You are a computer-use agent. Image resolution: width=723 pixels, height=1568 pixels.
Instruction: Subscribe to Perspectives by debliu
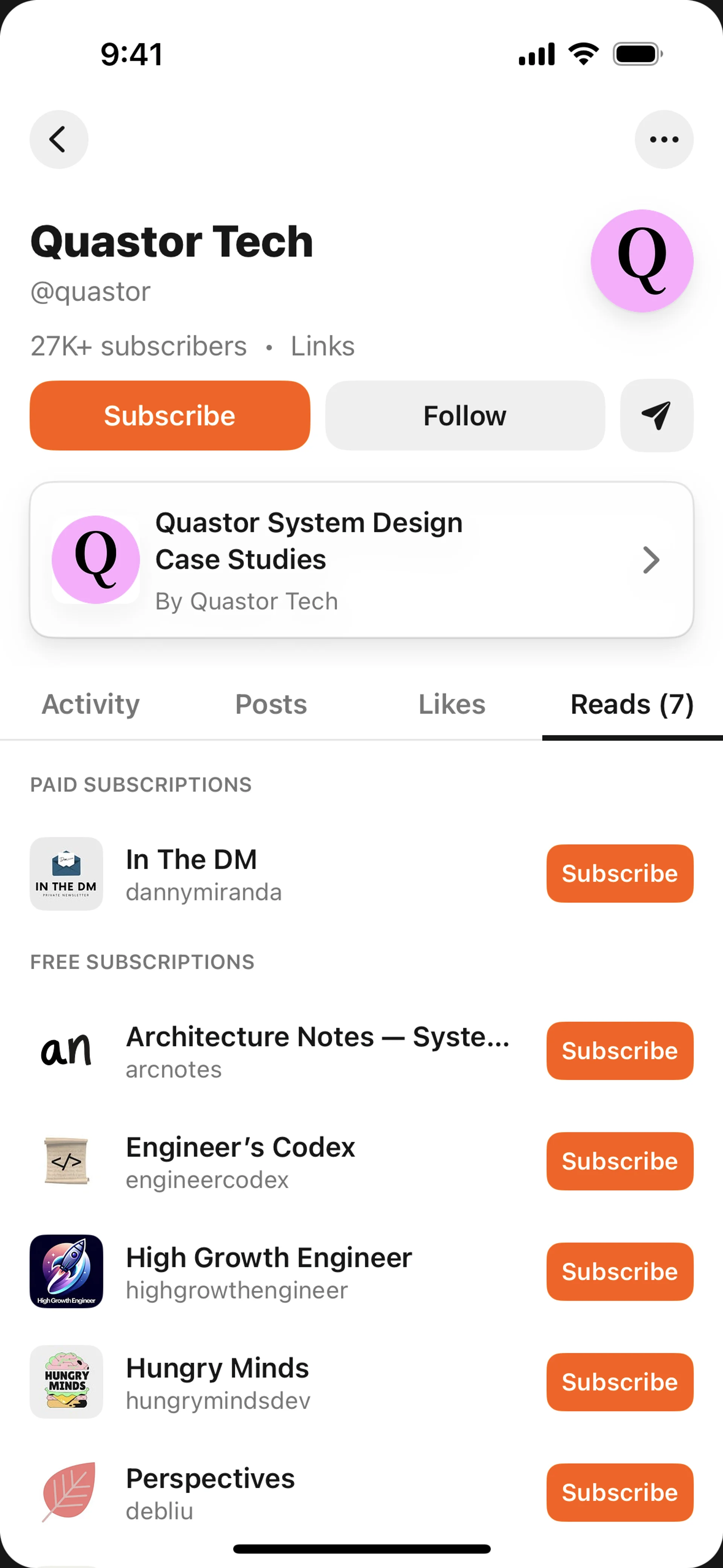click(x=619, y=1492)
